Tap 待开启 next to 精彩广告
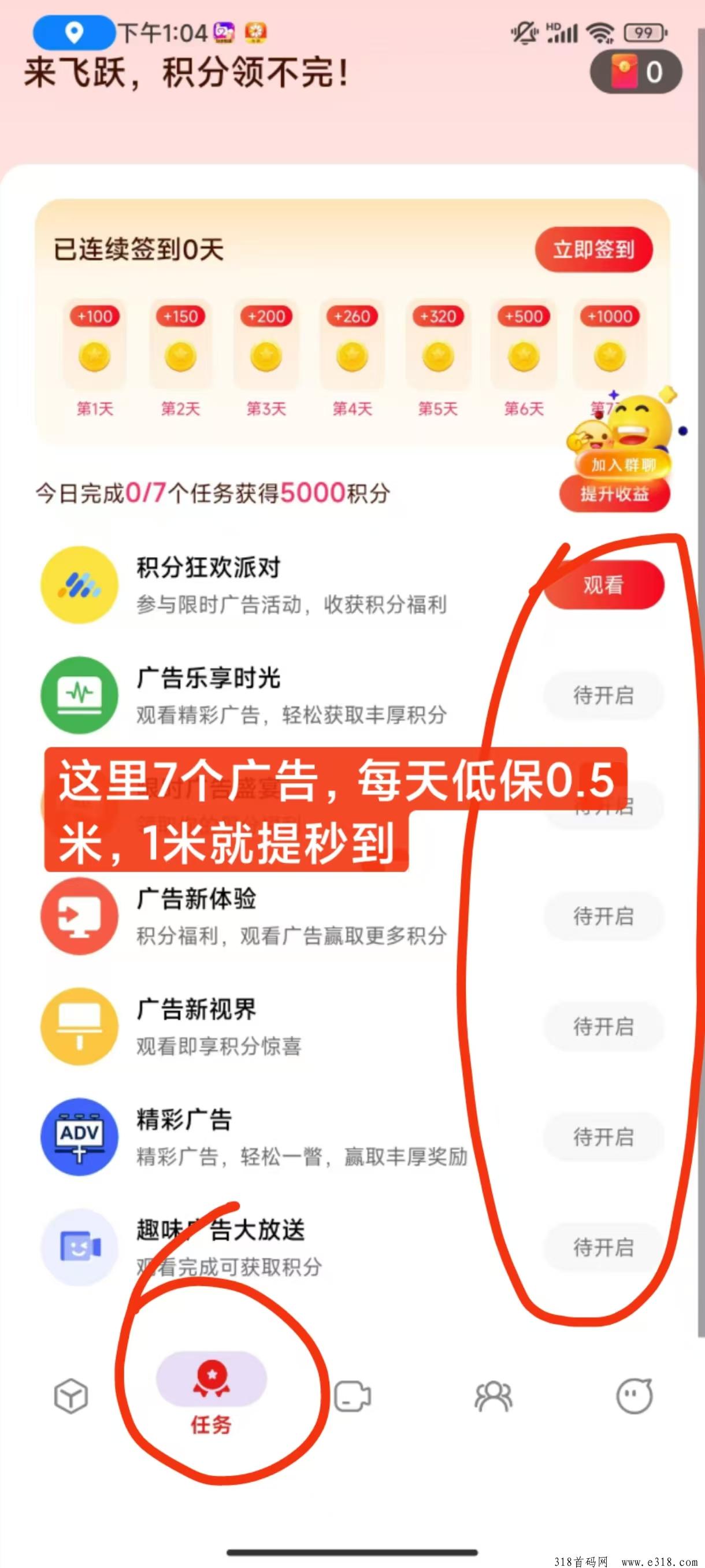Image resolution: width=705 pixels, height=1568 pixels. coord(603,1137)
